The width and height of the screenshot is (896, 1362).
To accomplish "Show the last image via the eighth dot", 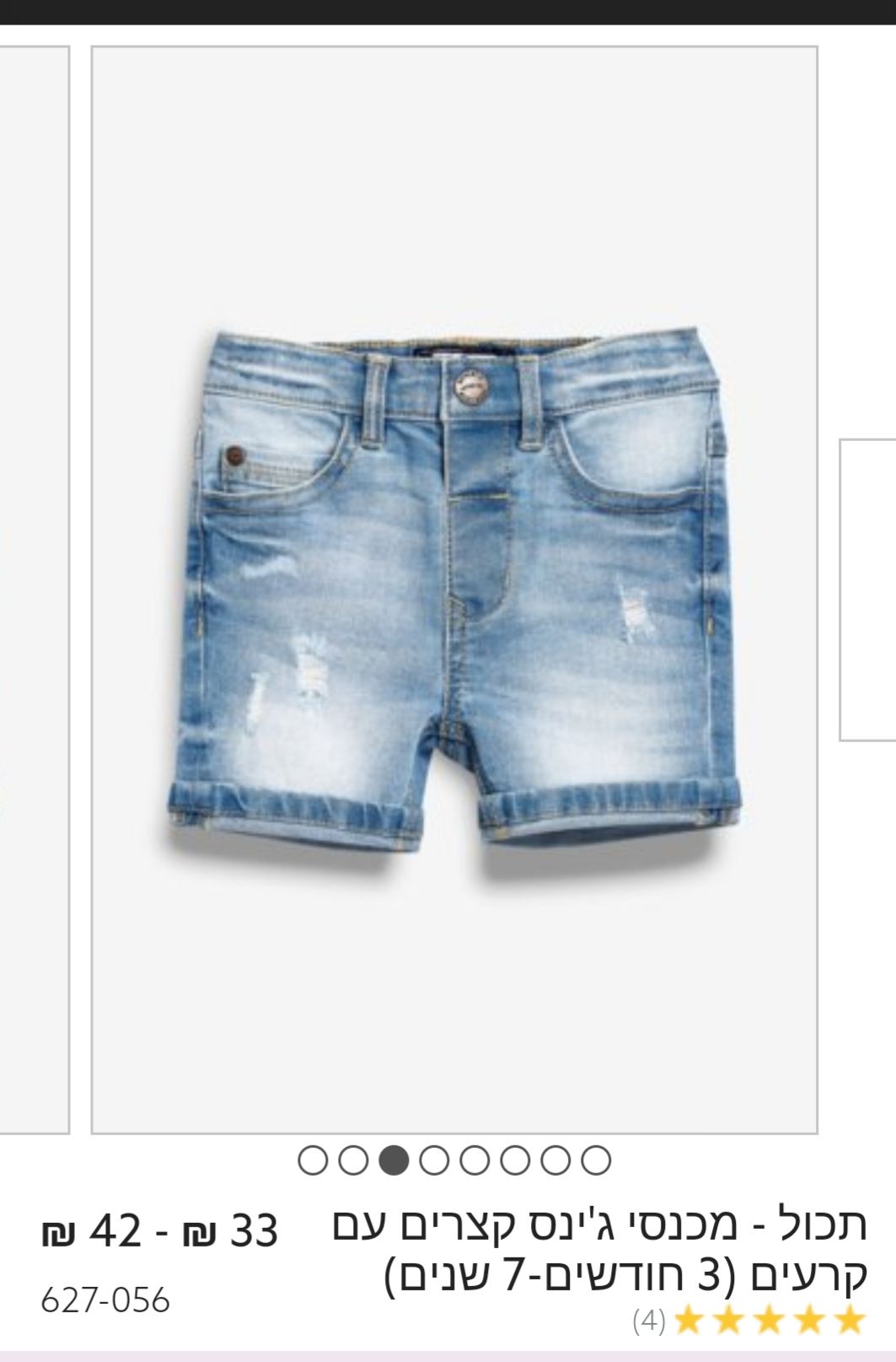I will tap(596, 1160).
